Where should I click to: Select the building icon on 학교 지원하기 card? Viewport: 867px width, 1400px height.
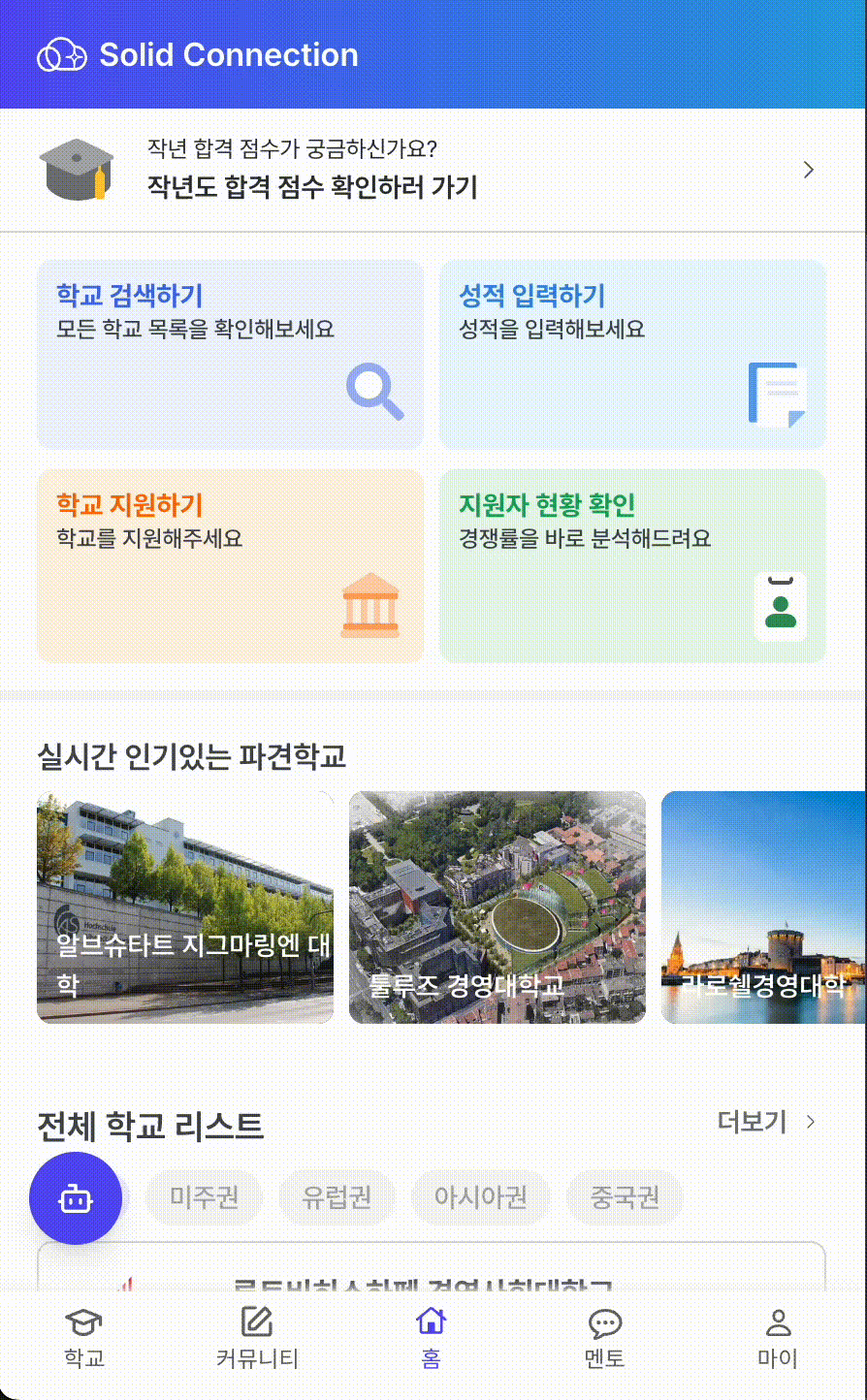373,603
